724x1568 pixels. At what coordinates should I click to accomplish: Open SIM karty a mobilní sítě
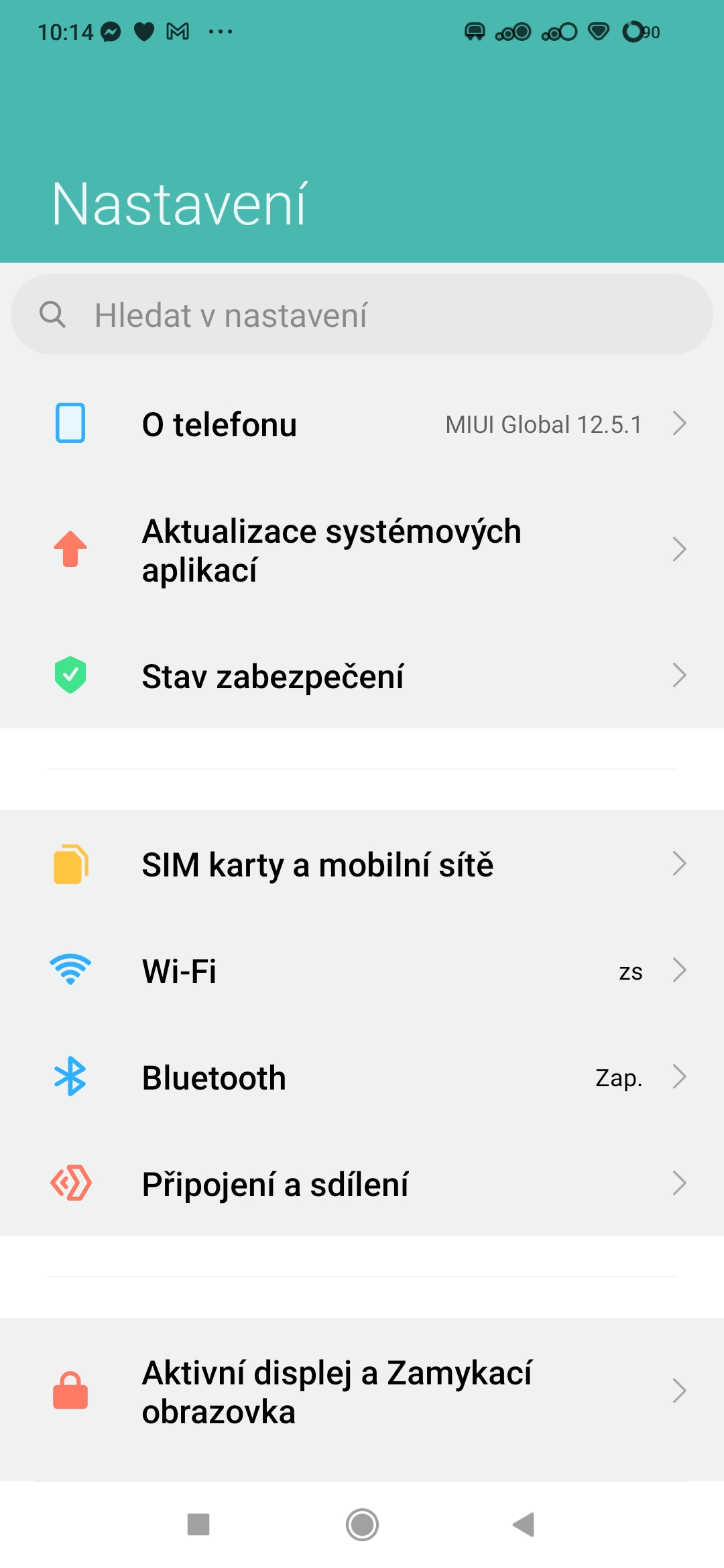[x=362, y=864]
